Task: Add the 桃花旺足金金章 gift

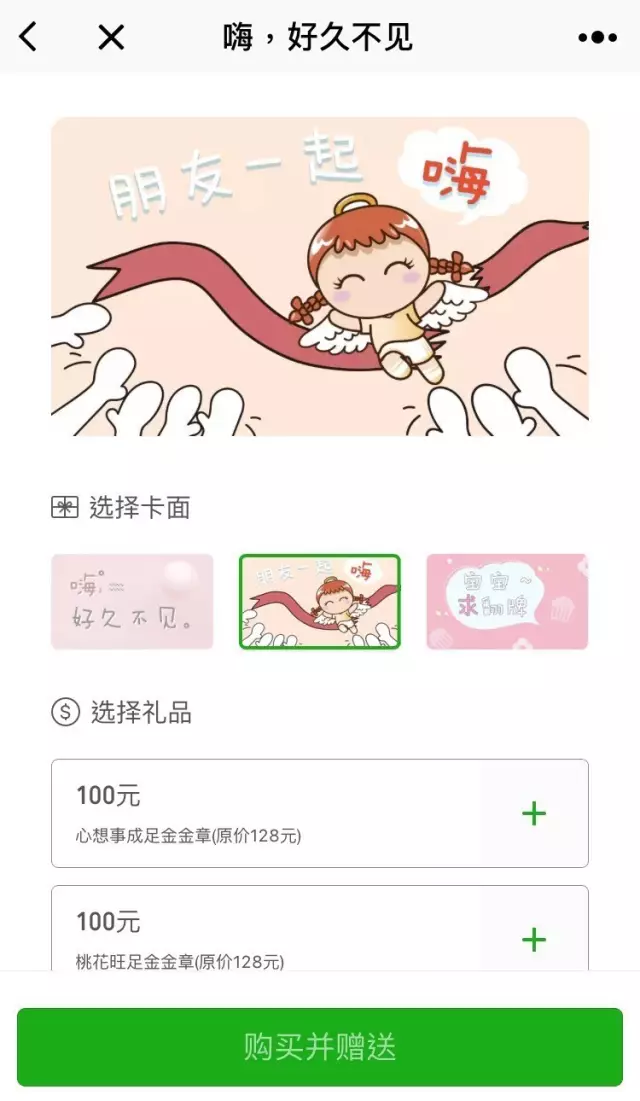Action: tap(534, 939)
